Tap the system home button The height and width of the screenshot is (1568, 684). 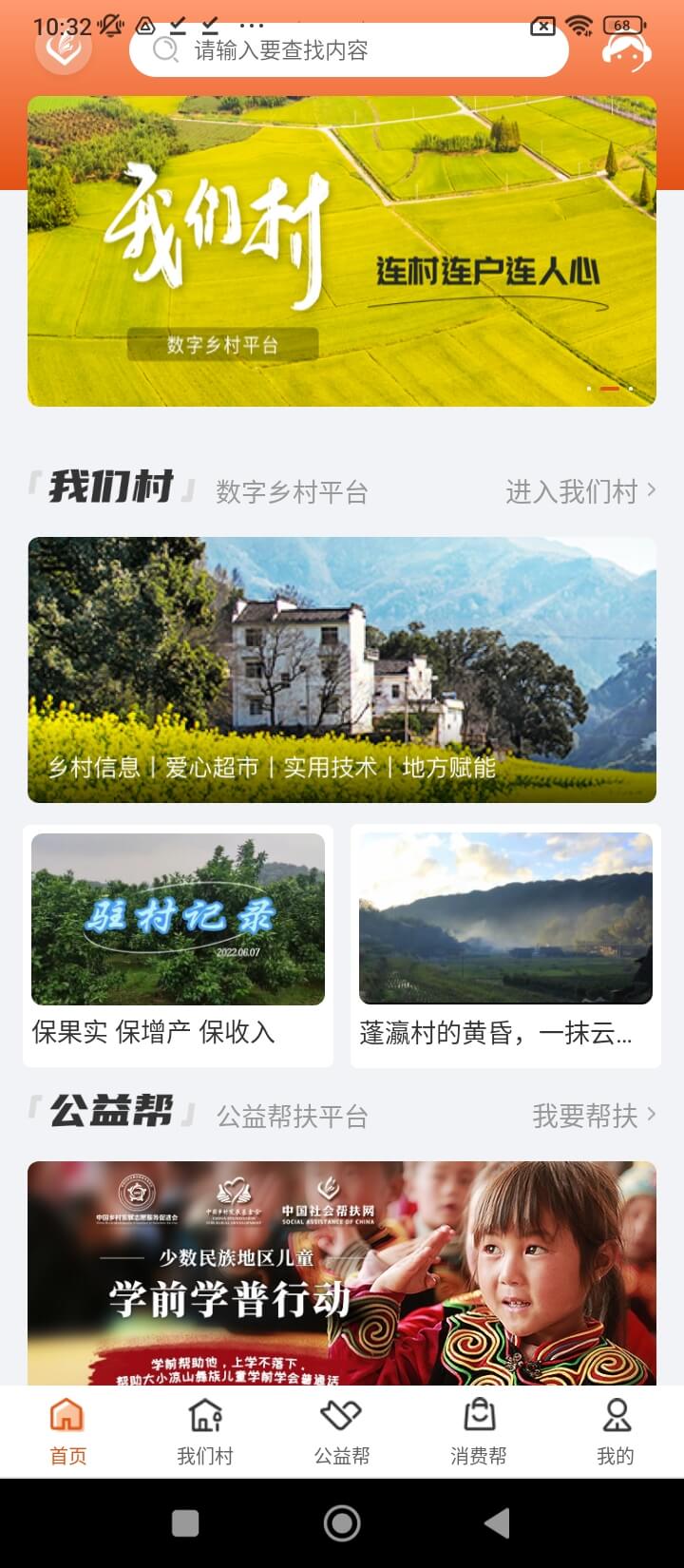tap(342, 1523)
